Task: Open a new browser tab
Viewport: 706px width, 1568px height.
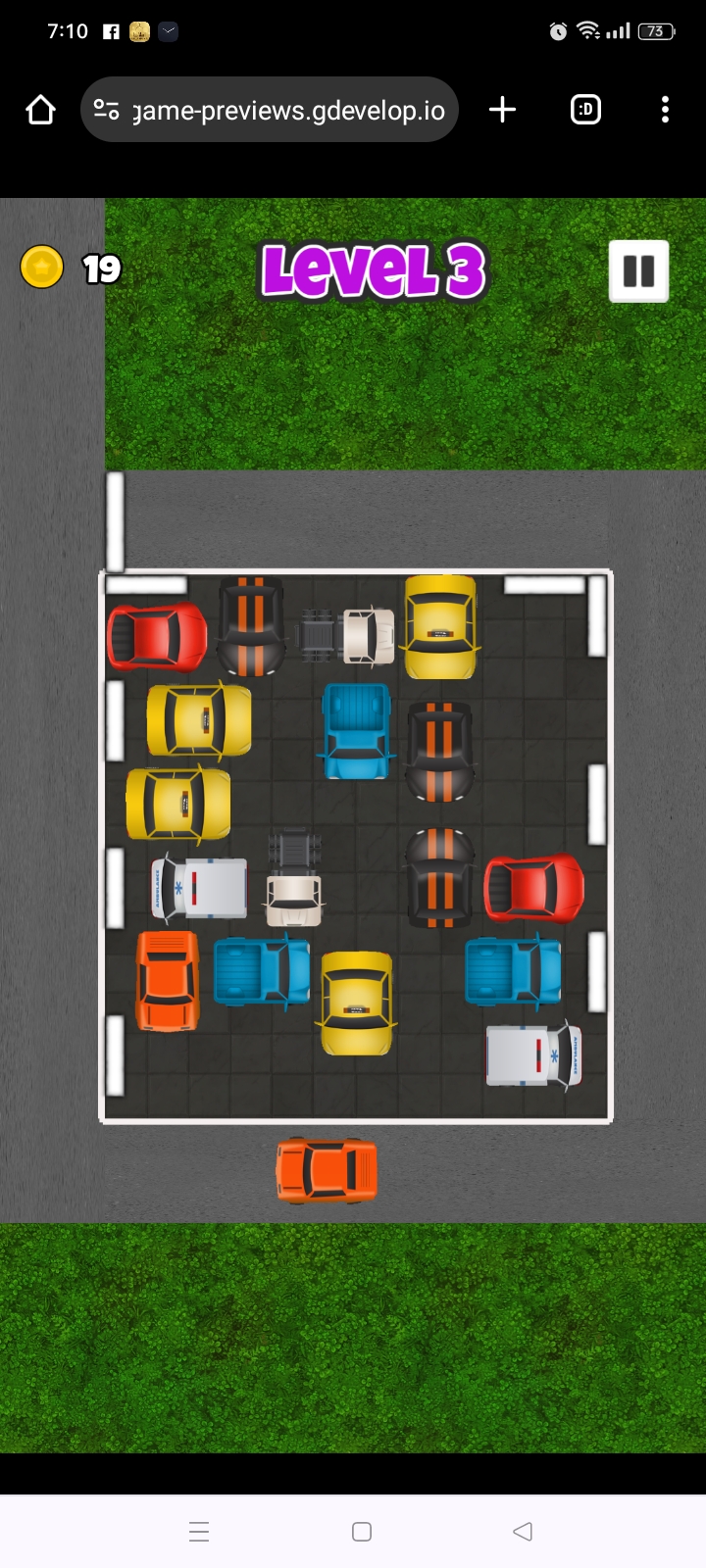Action: click(502, 110)
